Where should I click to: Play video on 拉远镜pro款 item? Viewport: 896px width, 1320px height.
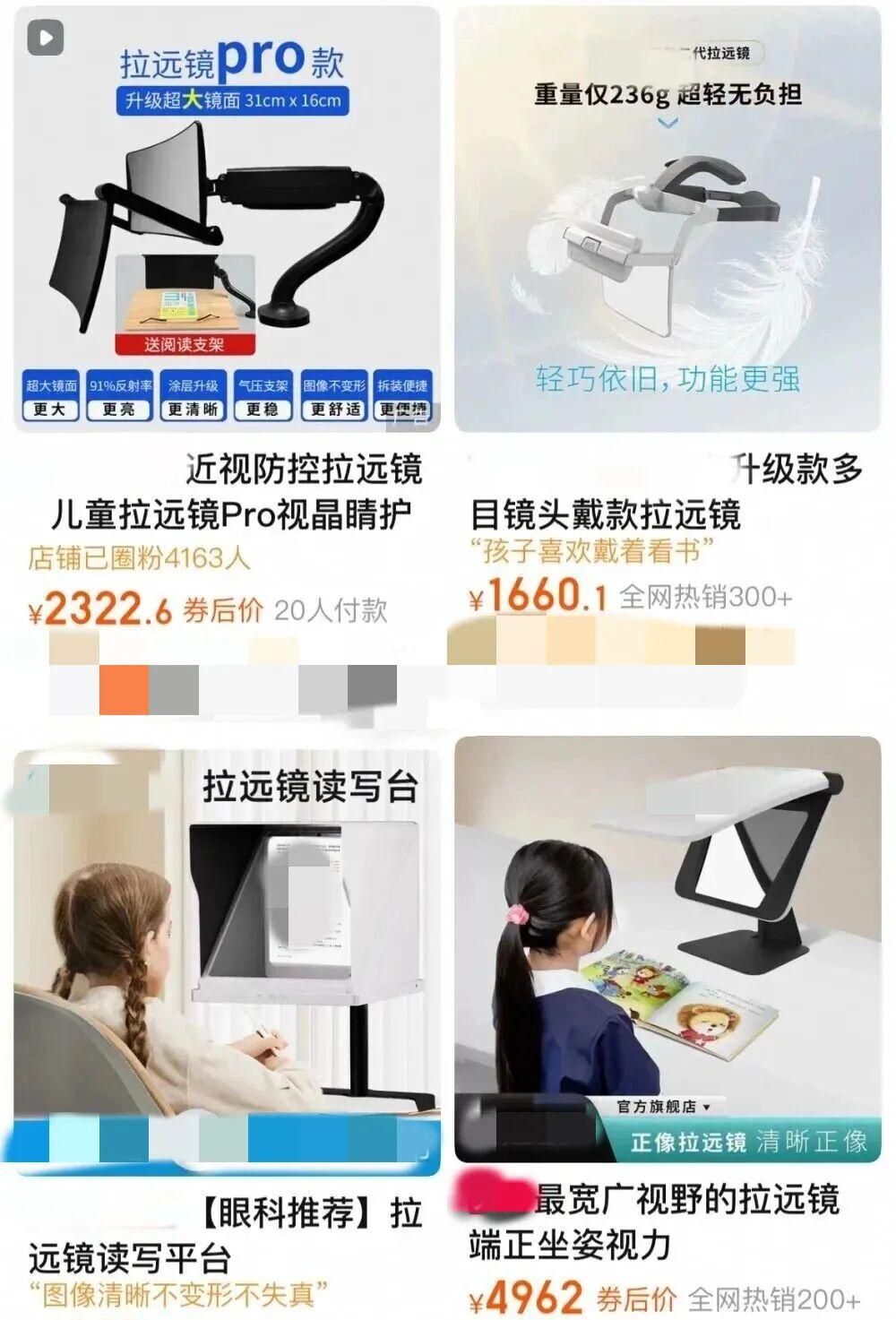tap(46, 38)
